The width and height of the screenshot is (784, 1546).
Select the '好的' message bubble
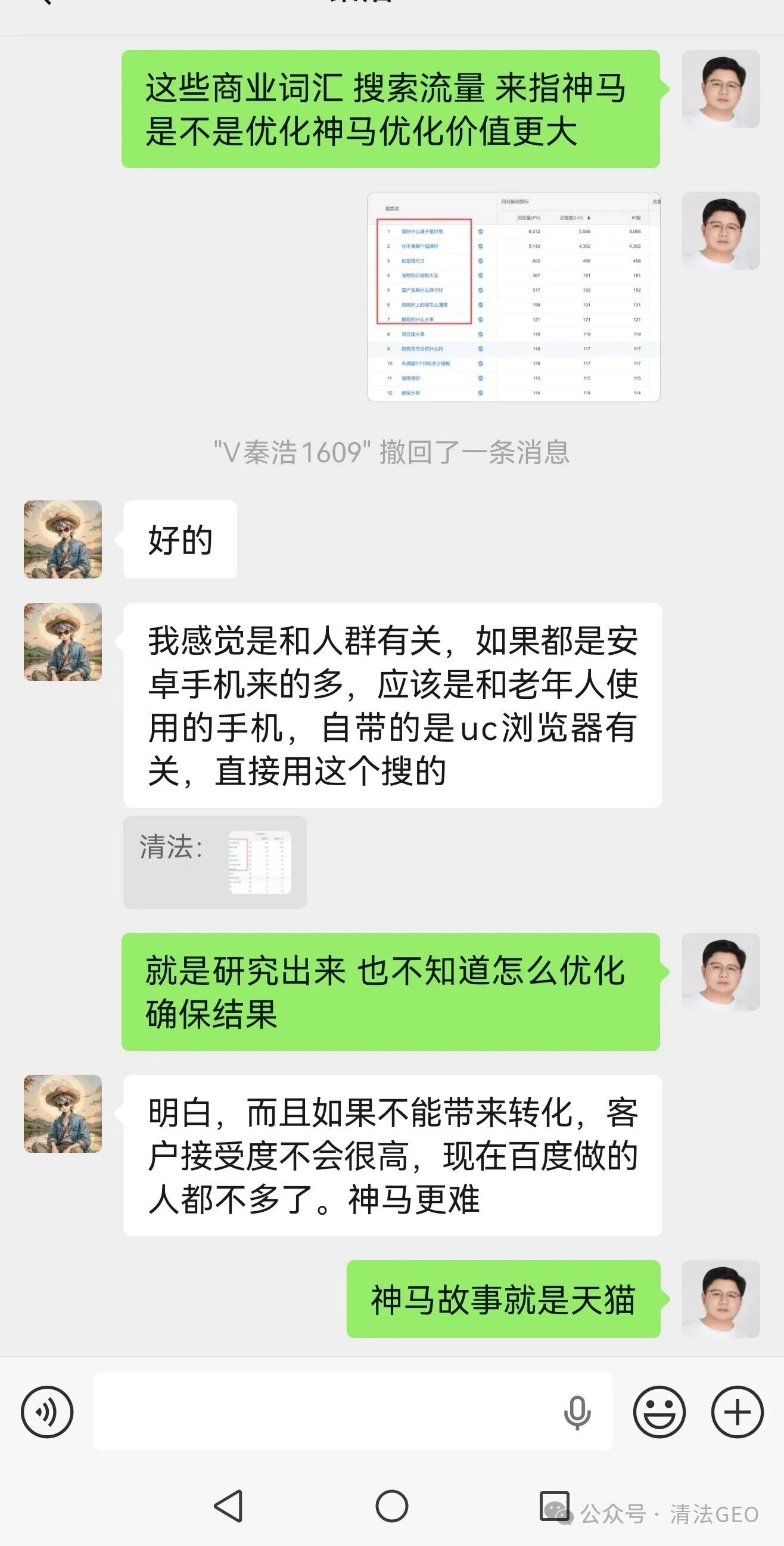click(x=180, y=540)
